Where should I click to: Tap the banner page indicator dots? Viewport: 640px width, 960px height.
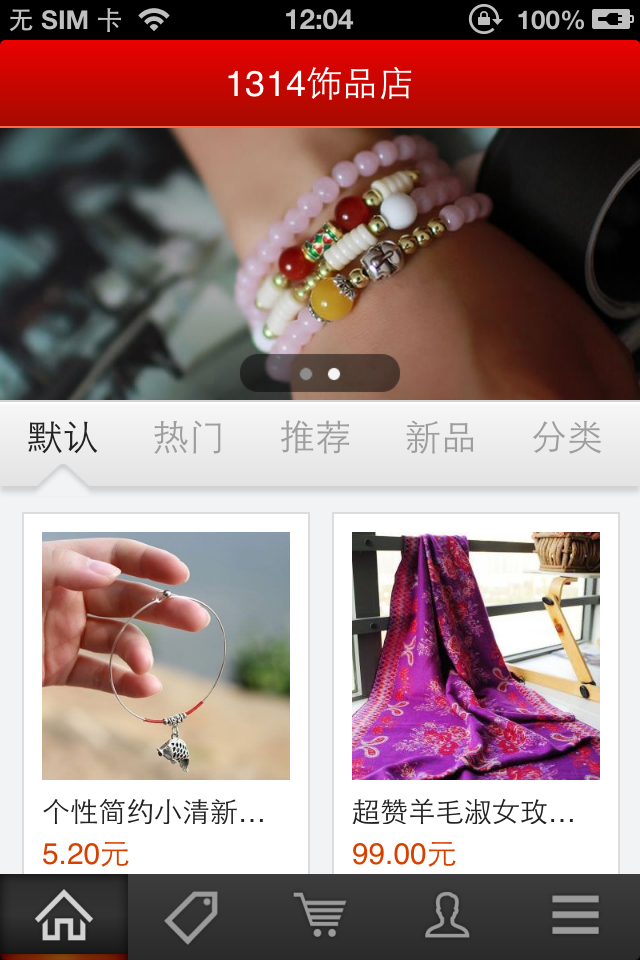[x=320, y=373]
